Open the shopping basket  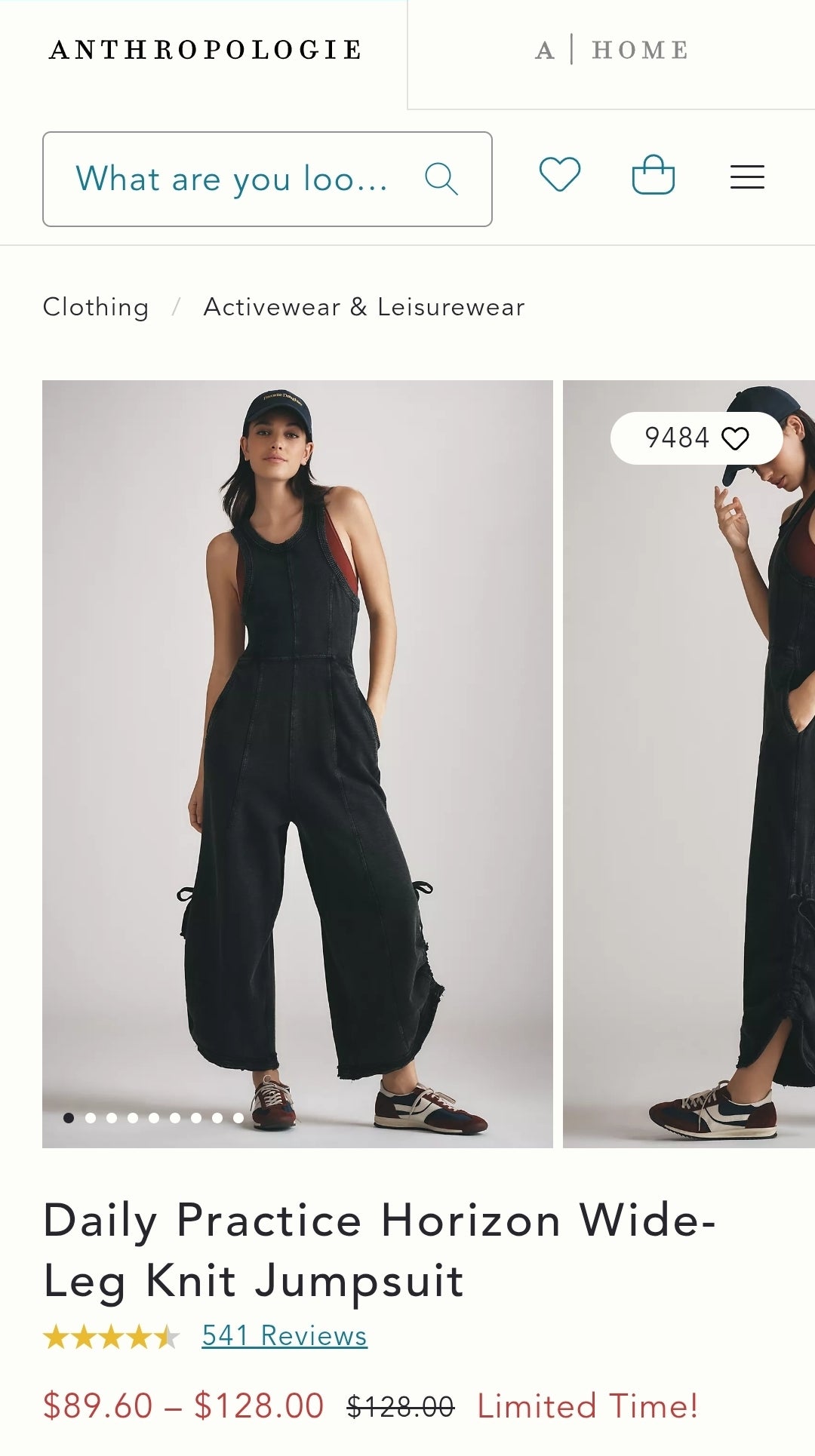(653, 175)
